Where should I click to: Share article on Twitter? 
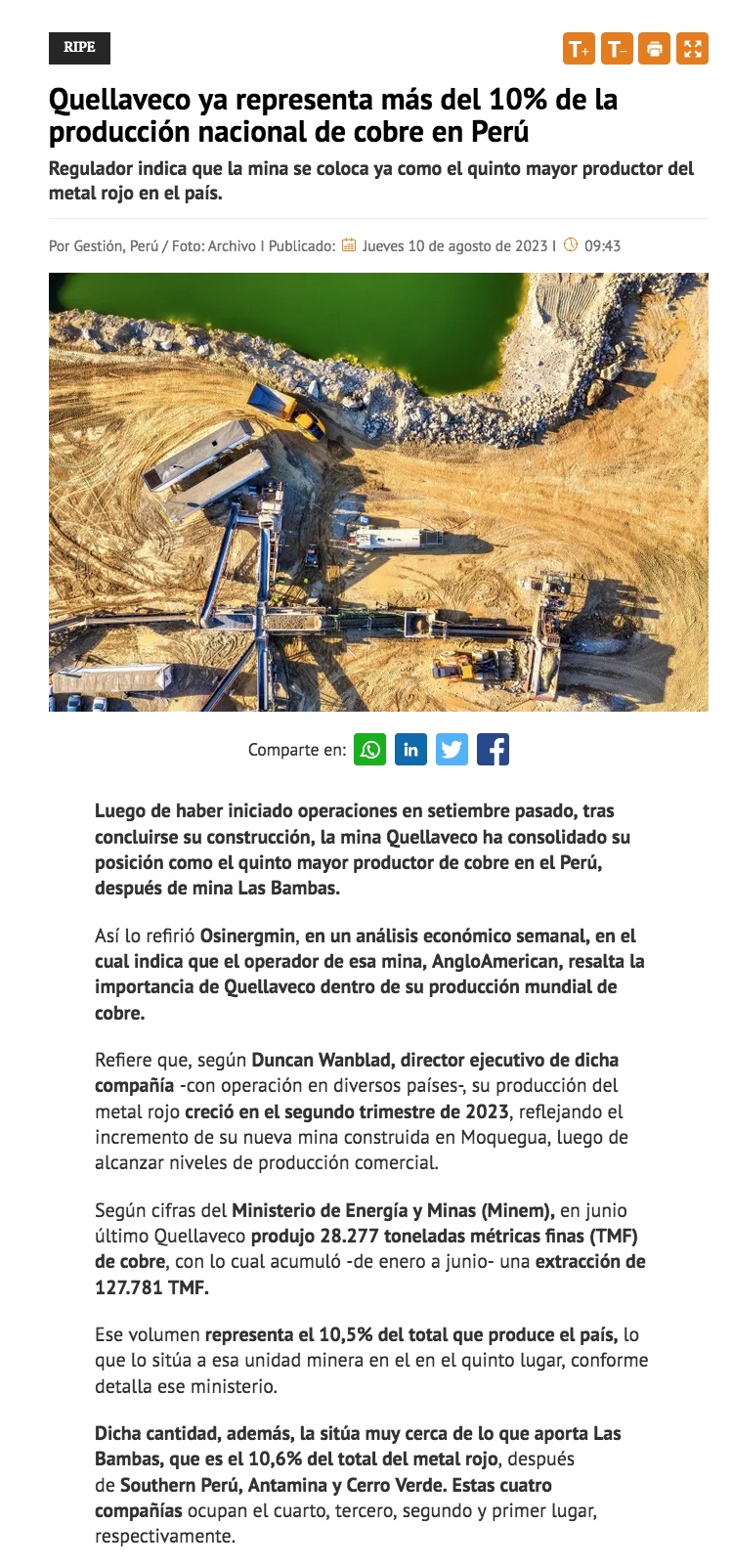[452, 750]
